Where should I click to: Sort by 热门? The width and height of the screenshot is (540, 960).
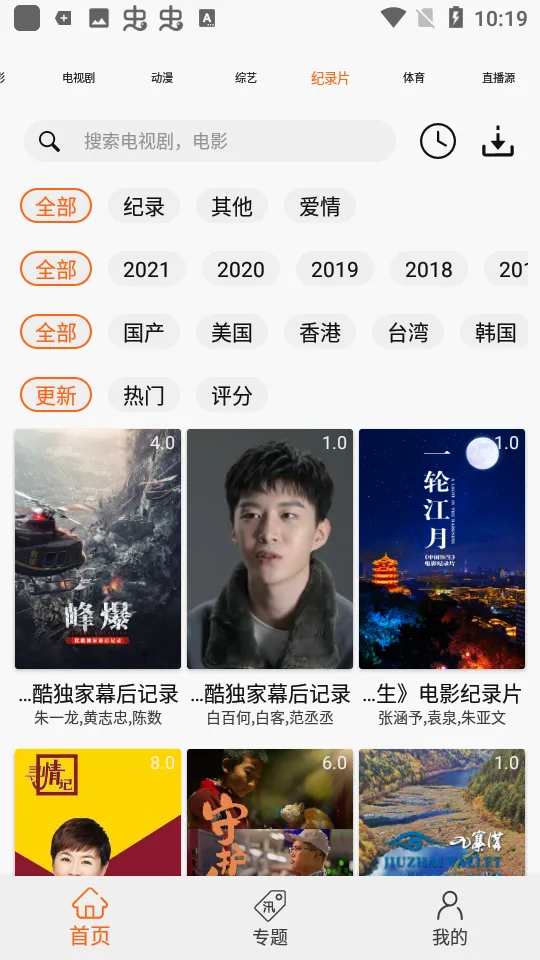pos(144,396)
